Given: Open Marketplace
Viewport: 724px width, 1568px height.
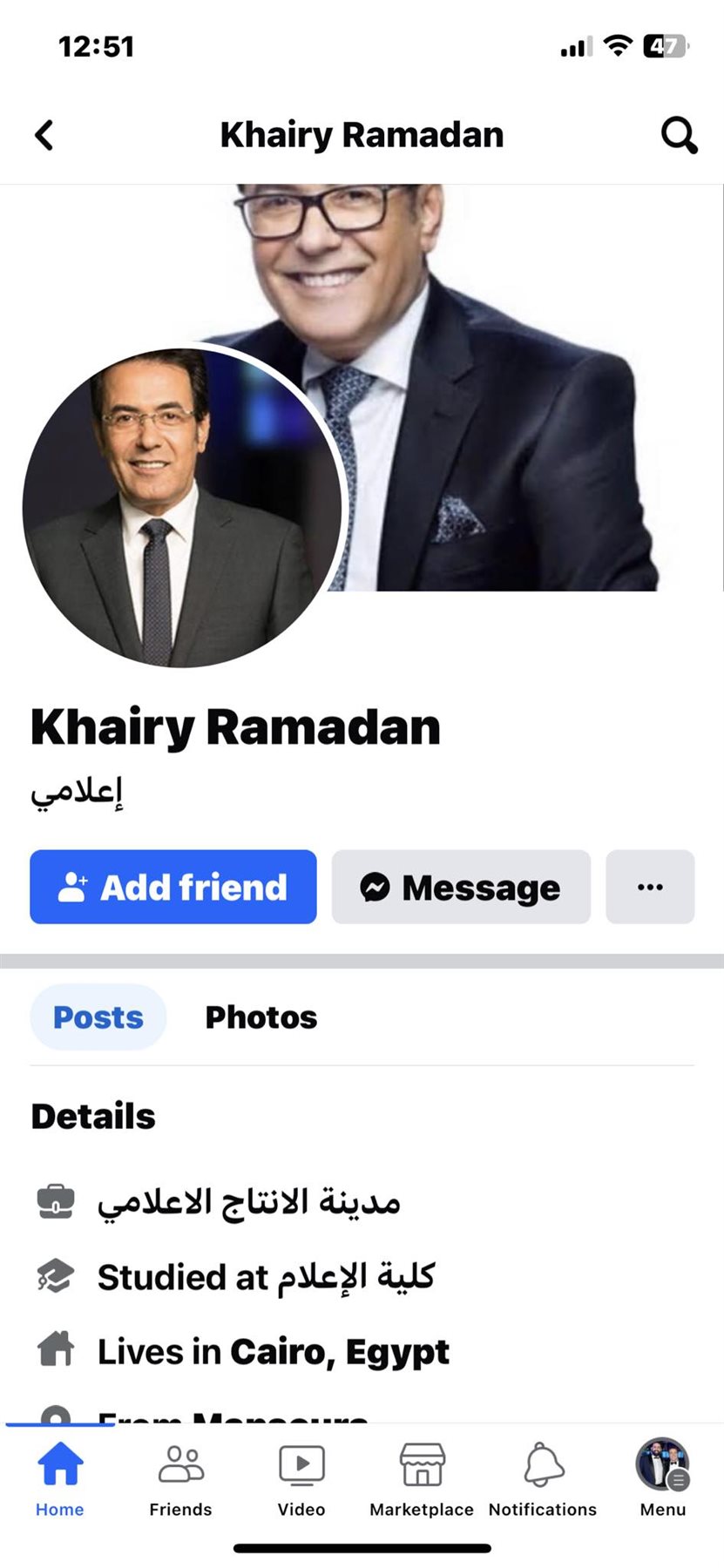Looking at the screenshot, I should point(422,1479).
